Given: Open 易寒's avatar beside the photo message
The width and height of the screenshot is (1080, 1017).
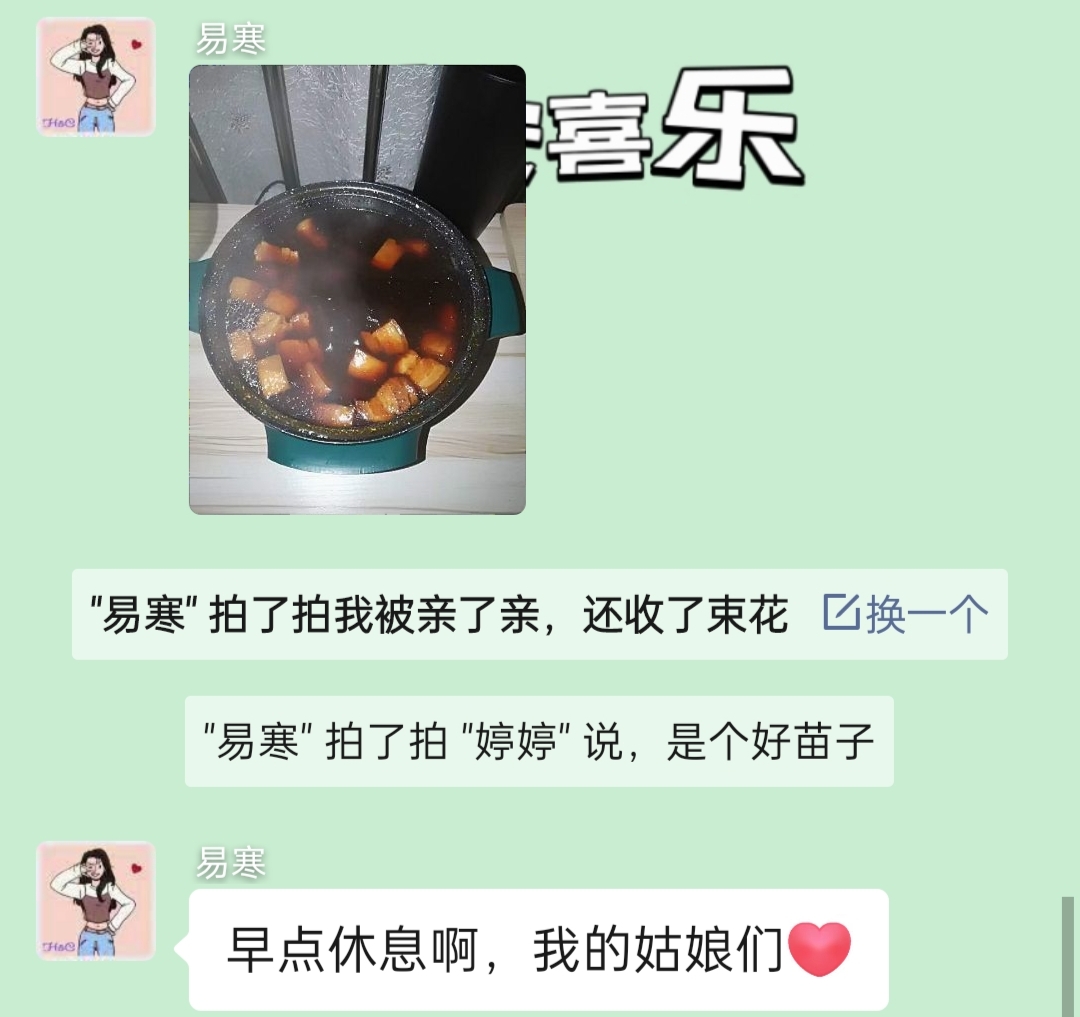Looking at the screenshot, I should point(96,77).
